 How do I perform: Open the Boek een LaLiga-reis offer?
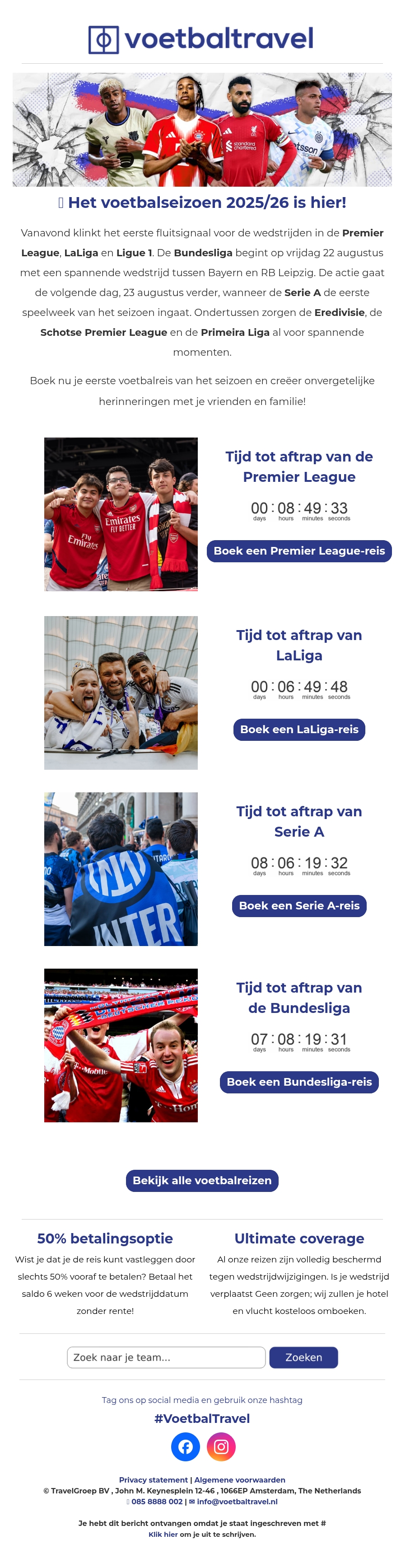(x=299, y=729)
